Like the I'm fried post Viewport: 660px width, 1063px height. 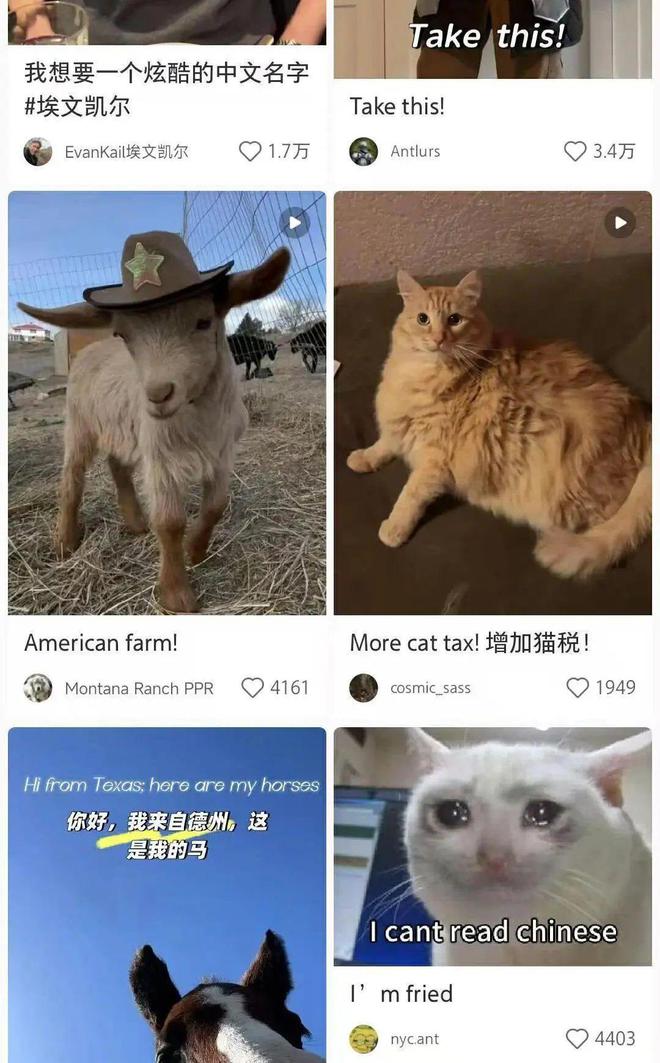pos(577,1039)
